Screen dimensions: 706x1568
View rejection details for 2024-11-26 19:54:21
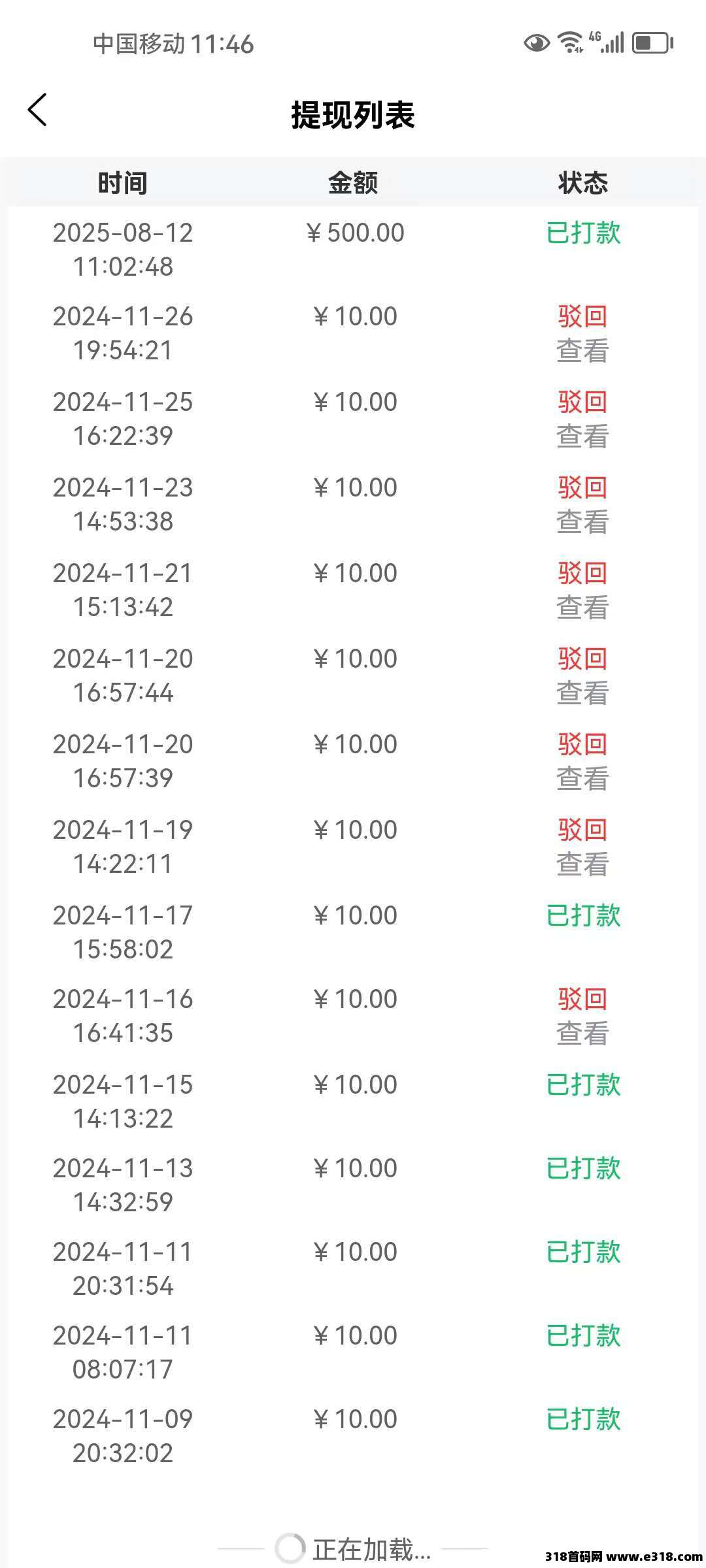pos(582,351)
